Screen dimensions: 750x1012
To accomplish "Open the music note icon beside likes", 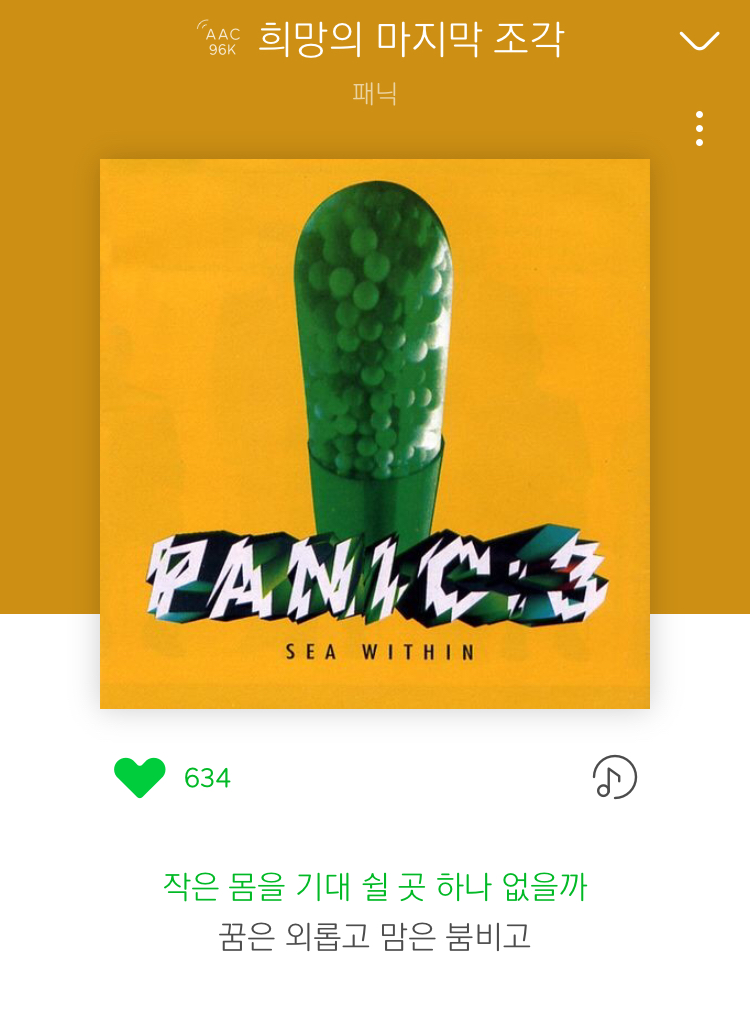I will point(614,777).
